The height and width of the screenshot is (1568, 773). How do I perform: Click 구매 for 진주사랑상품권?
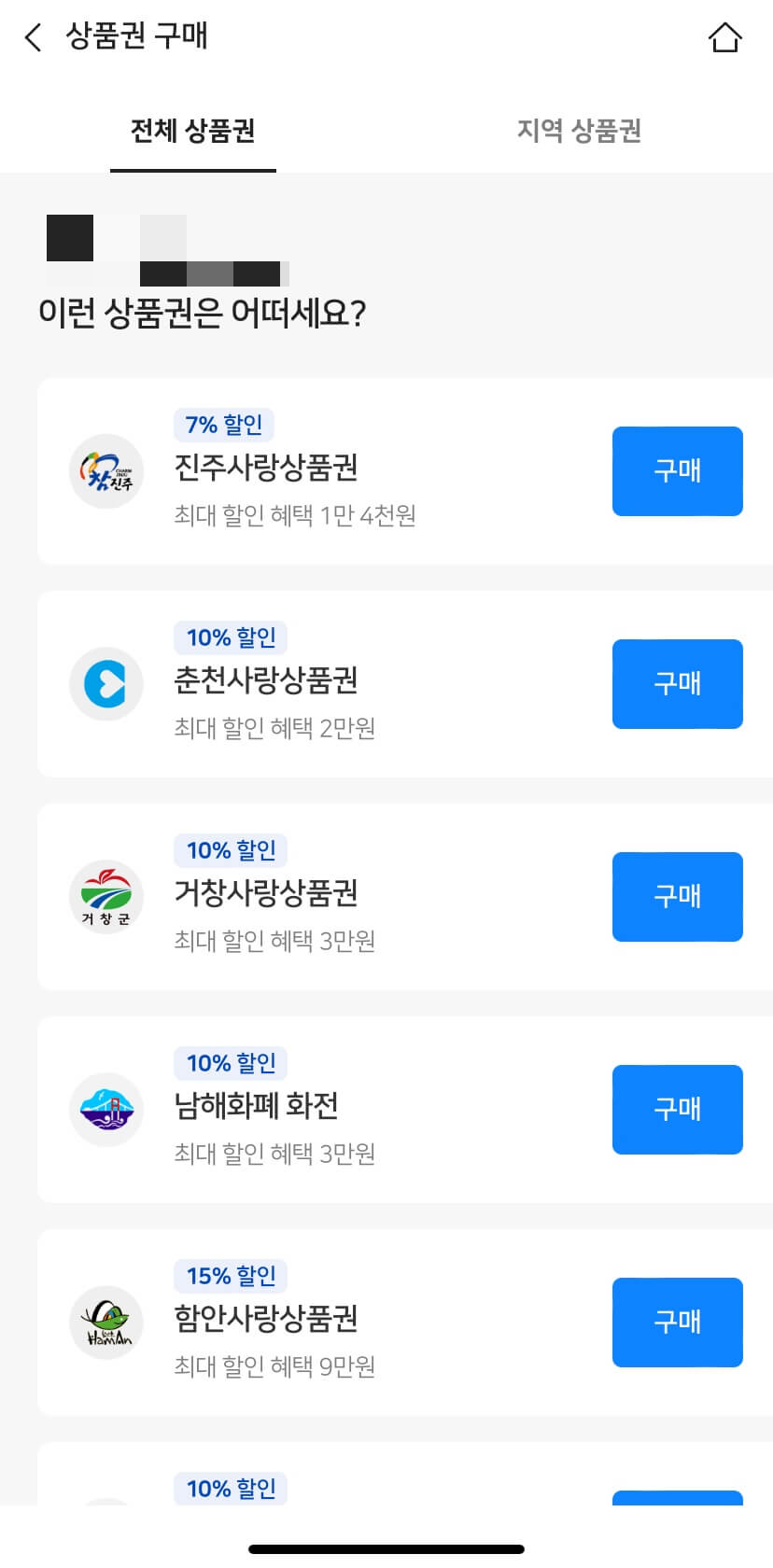[677, 471]
